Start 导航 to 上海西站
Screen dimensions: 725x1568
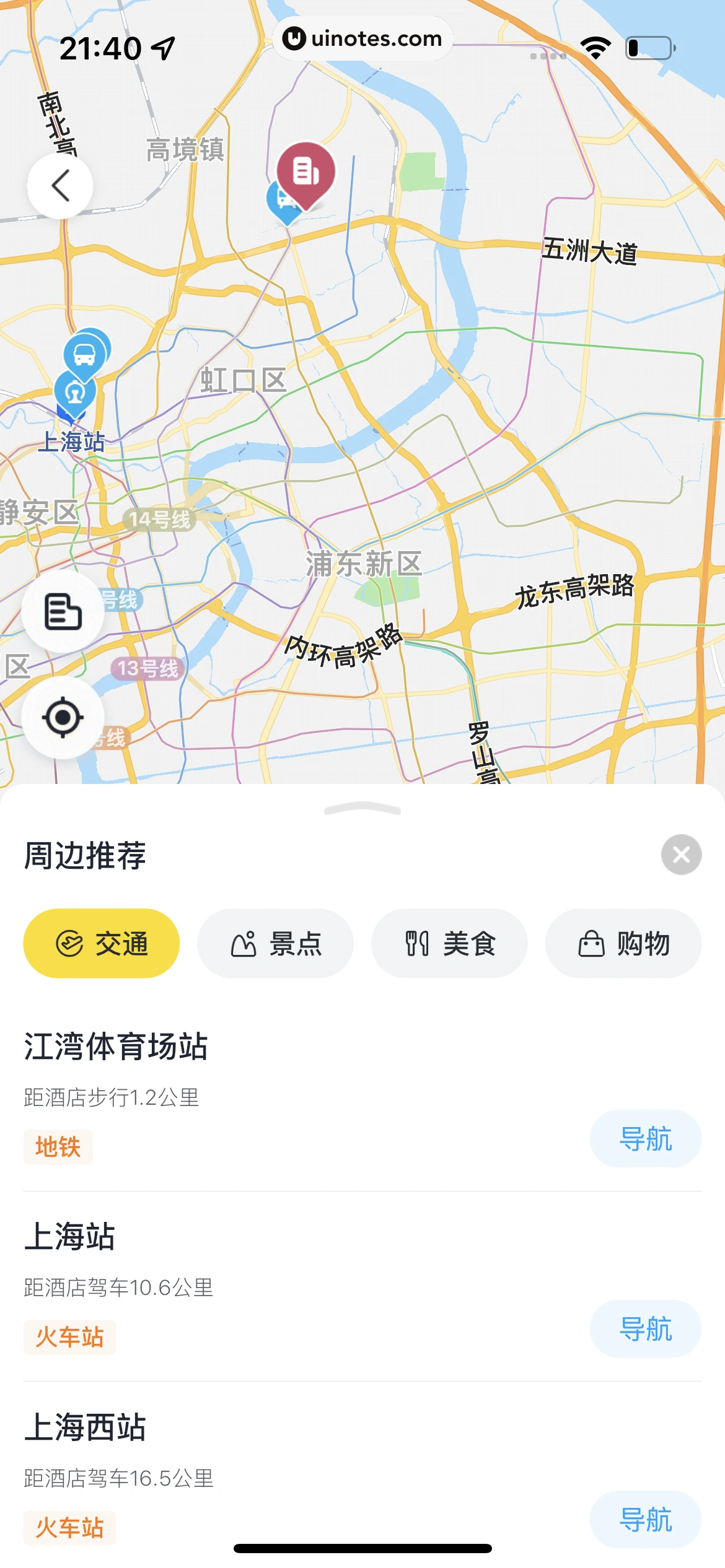click(x=645, y=1520)
